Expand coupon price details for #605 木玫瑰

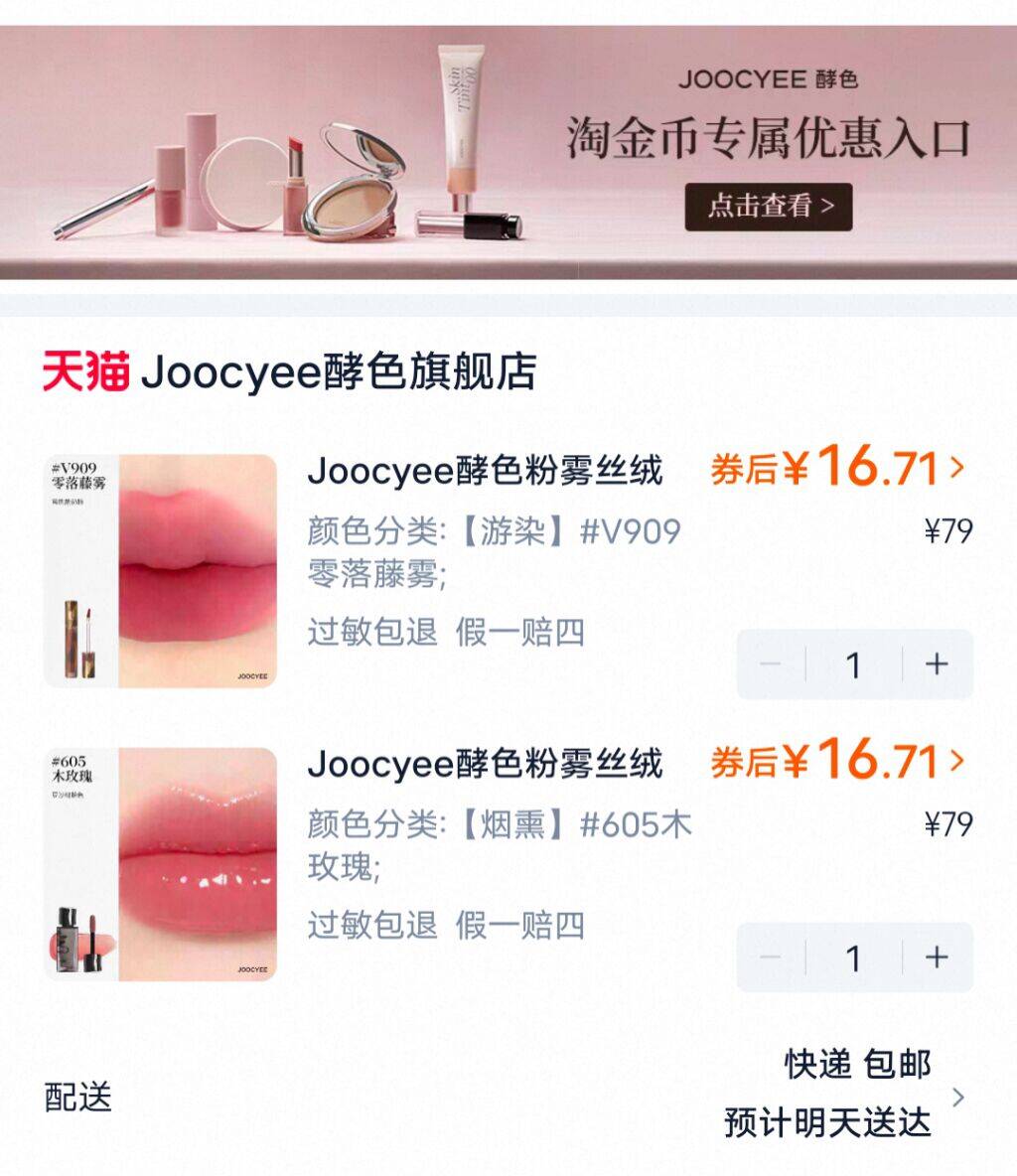point(837,762)
